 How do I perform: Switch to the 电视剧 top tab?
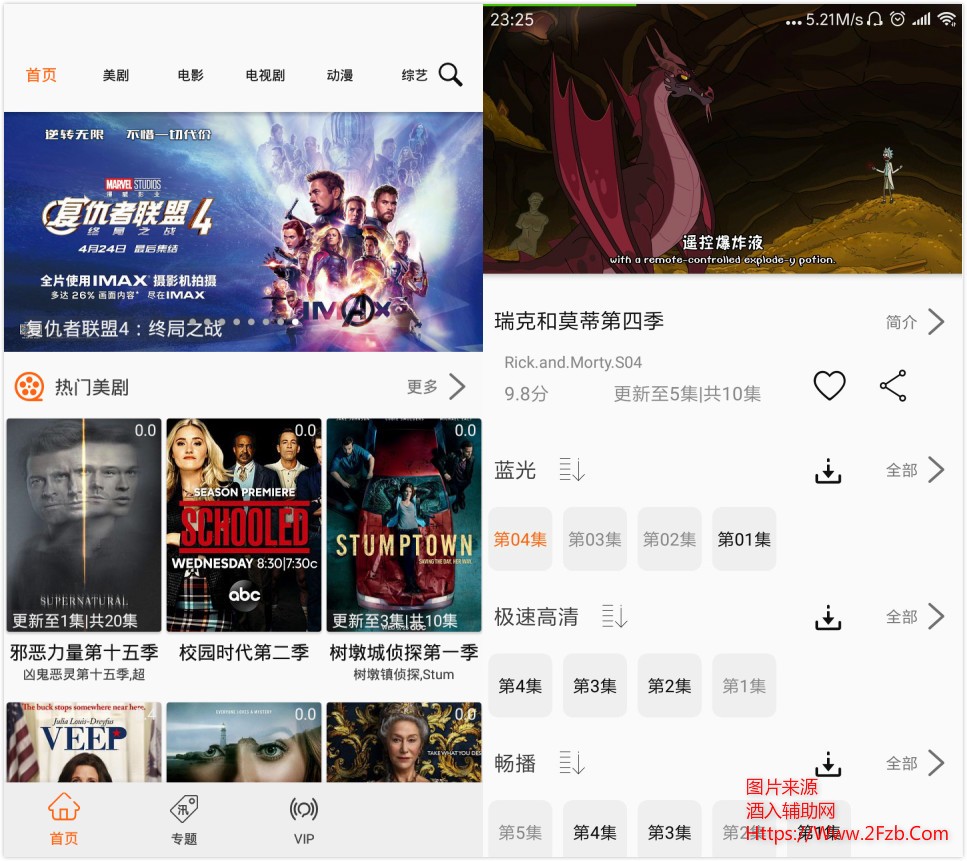point(265,75)
